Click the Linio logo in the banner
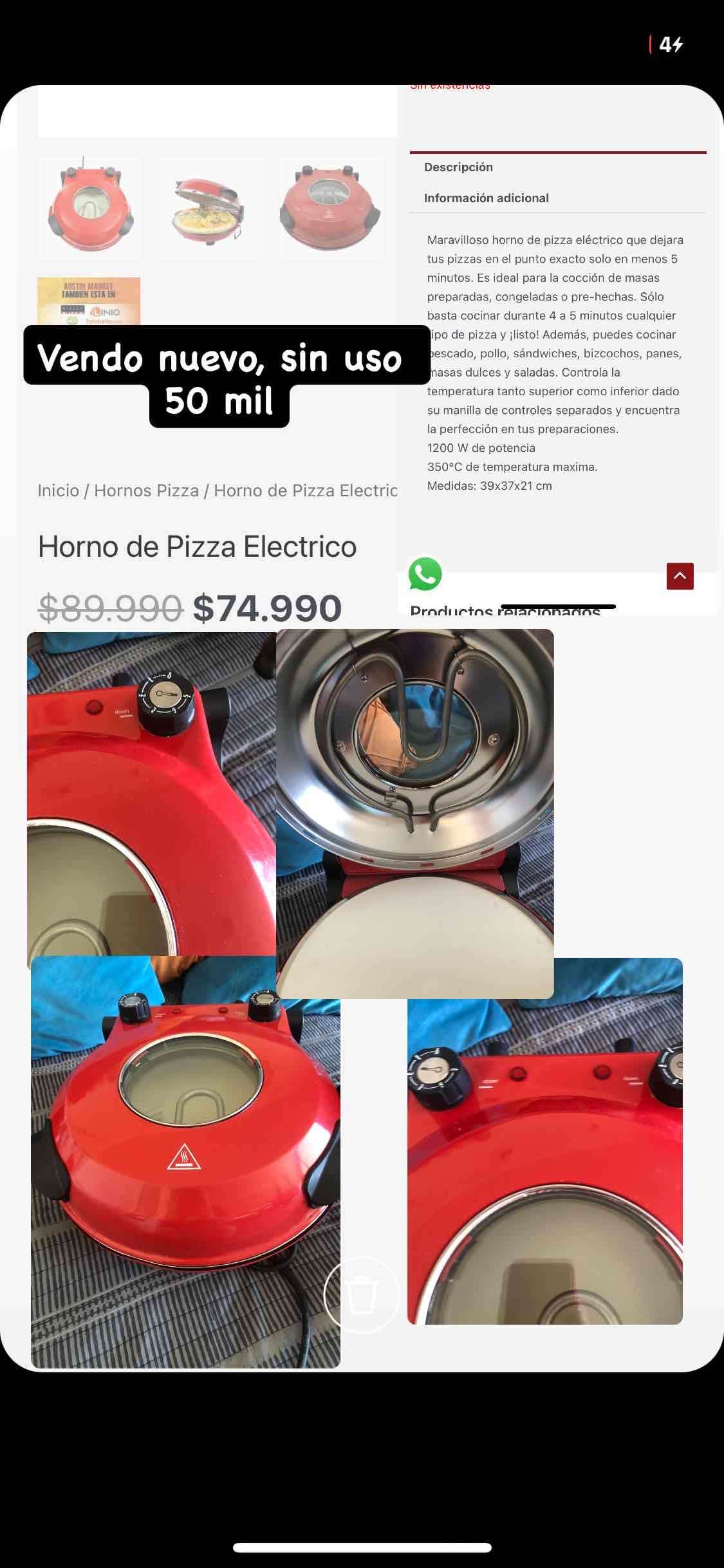The height and width of the screenshot is (1568, 724). coord(104,312)
